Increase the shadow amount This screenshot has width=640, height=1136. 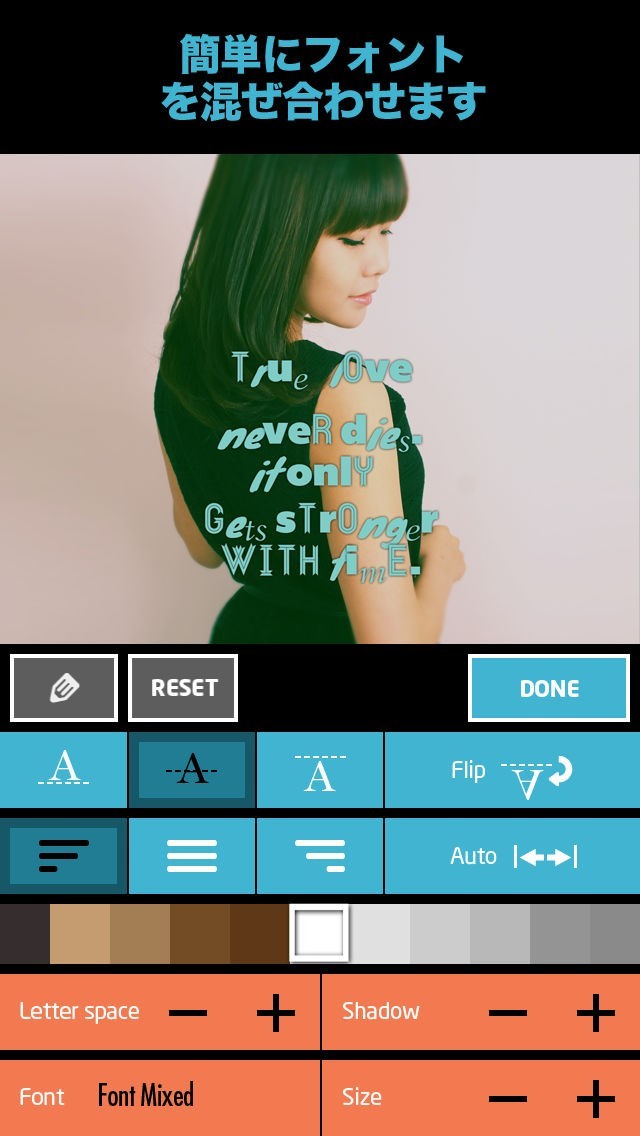coord(595,1013)
